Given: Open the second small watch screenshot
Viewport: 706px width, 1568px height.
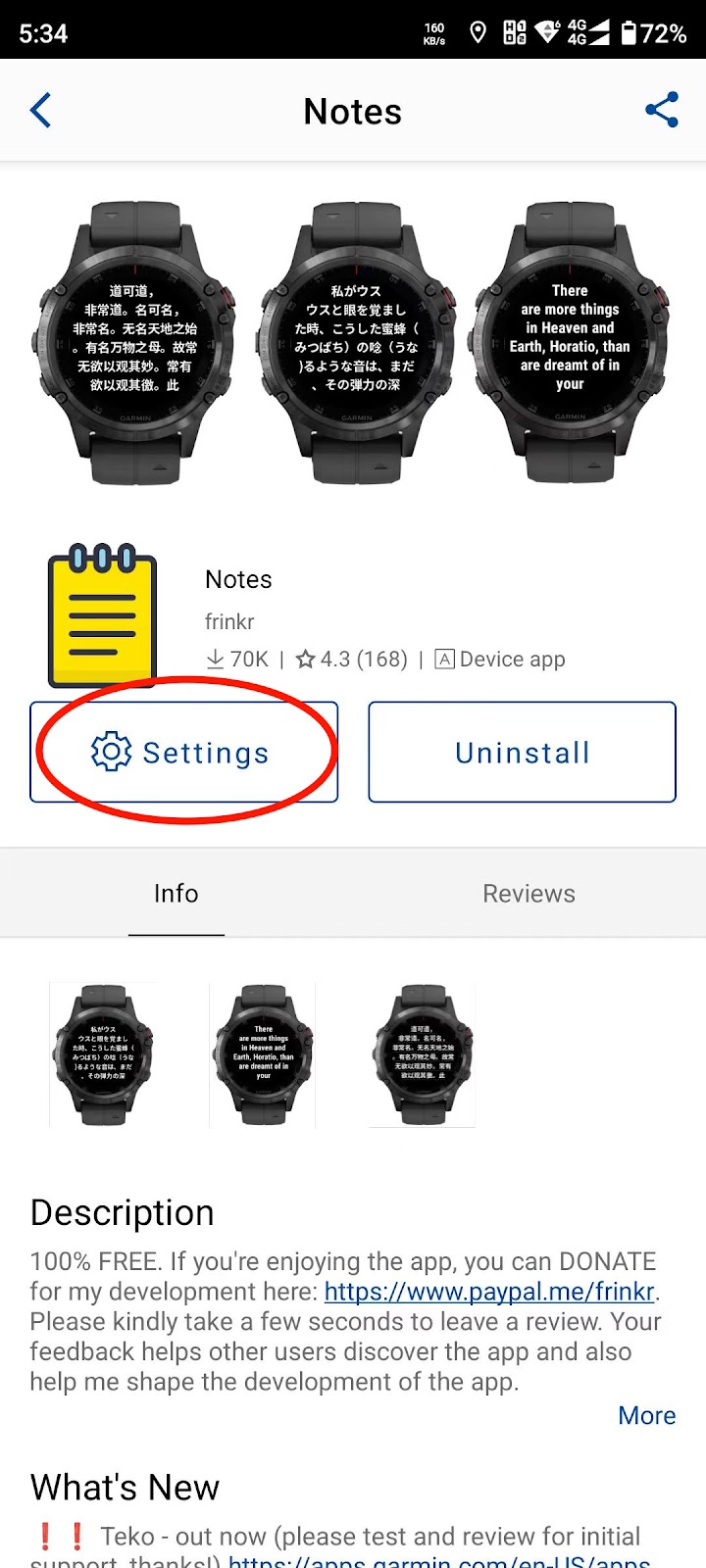Looking at the screenshot, I should tap(263, 1054).
